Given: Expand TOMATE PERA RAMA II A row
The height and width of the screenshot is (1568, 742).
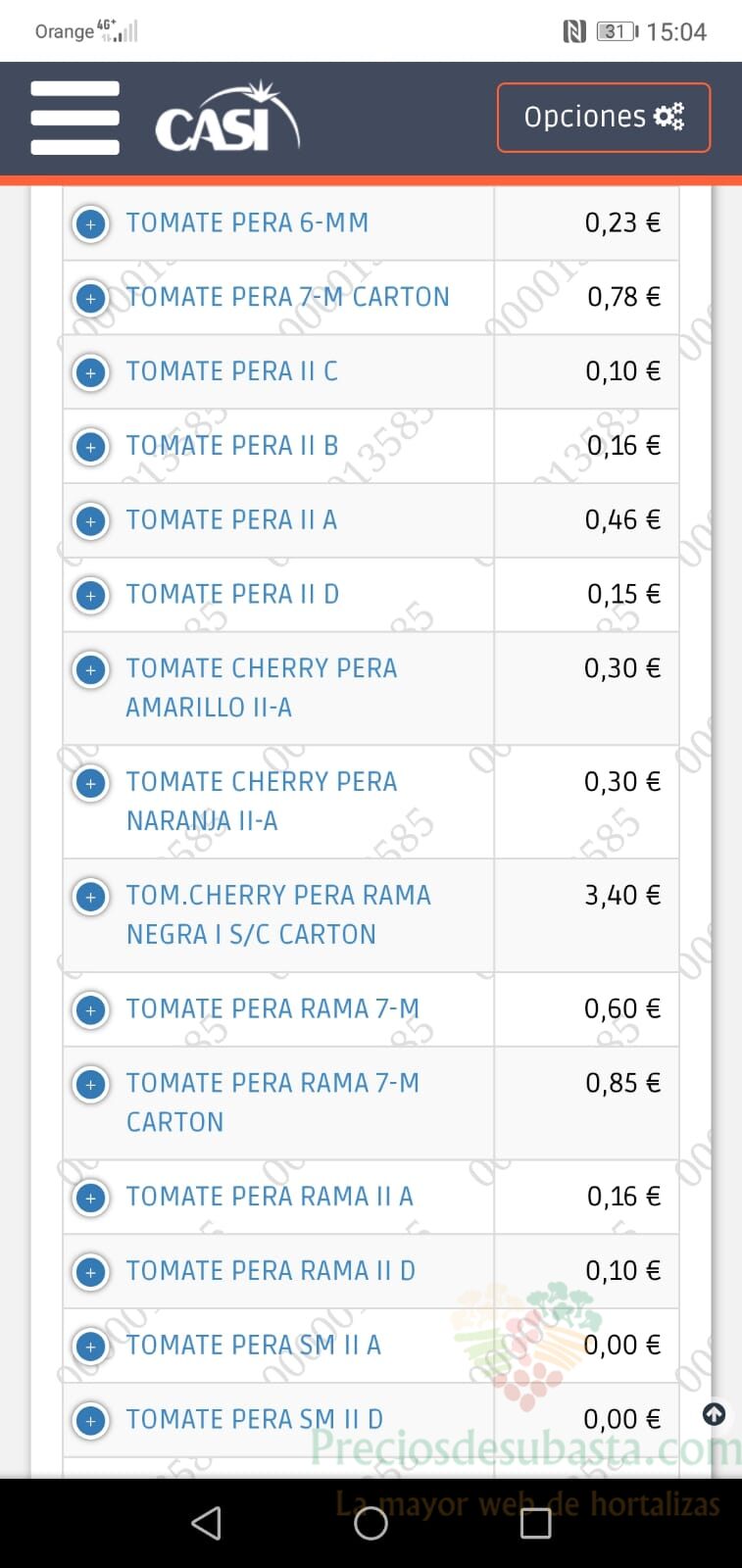Looking at the screenshot, I should tap(91, 1198).
